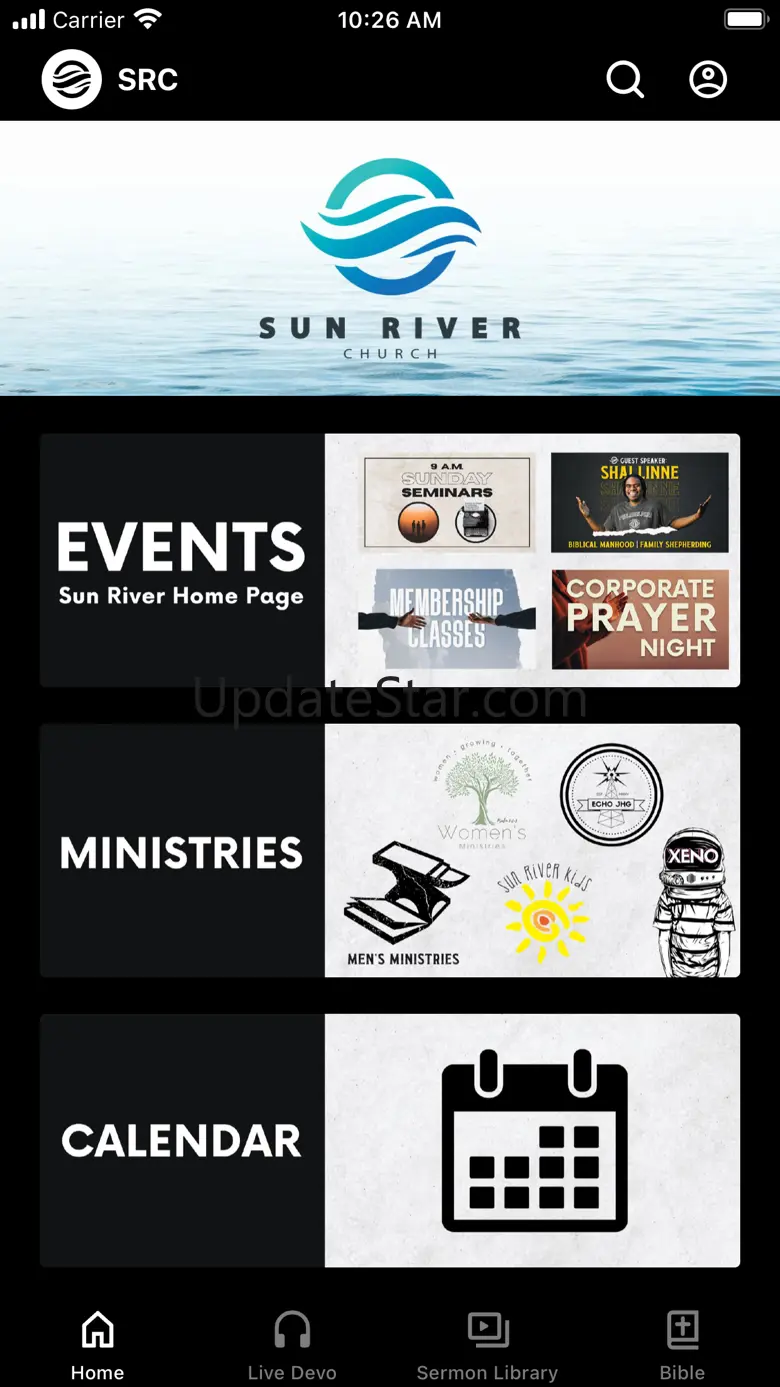Select the Bible tab
The image size is (780, 1387).
(x=682, y=1345)
